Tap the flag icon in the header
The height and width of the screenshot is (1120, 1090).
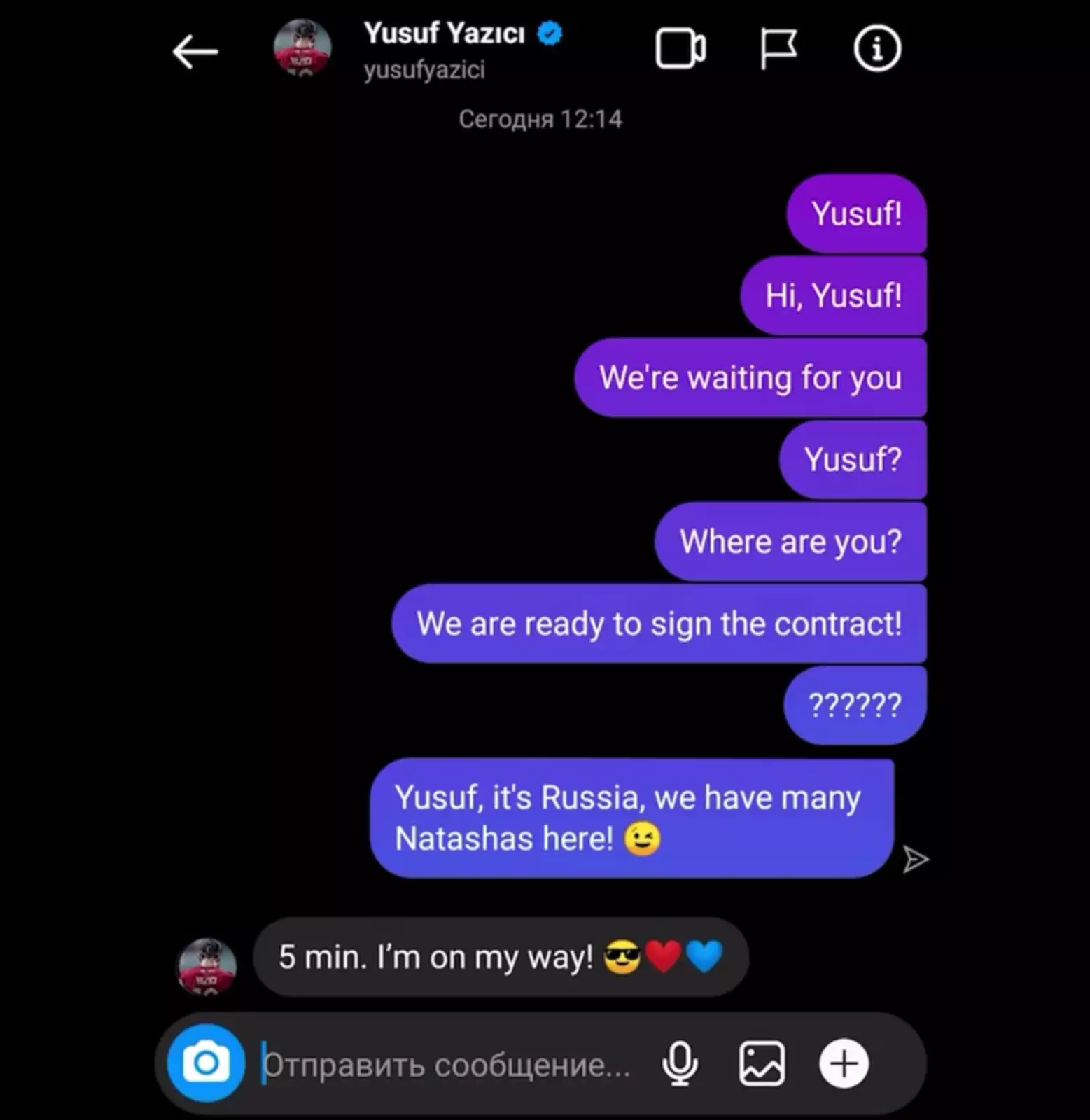(778, 49)
